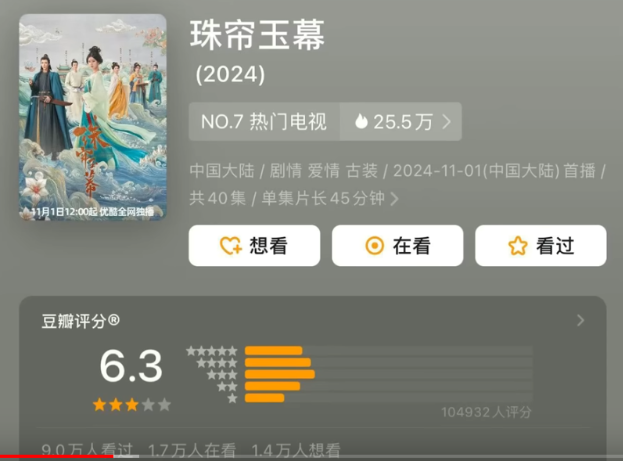View the 珠帘玉幕 poster image
The height and width of the screenshot is (461, 624).
point(92,116)
